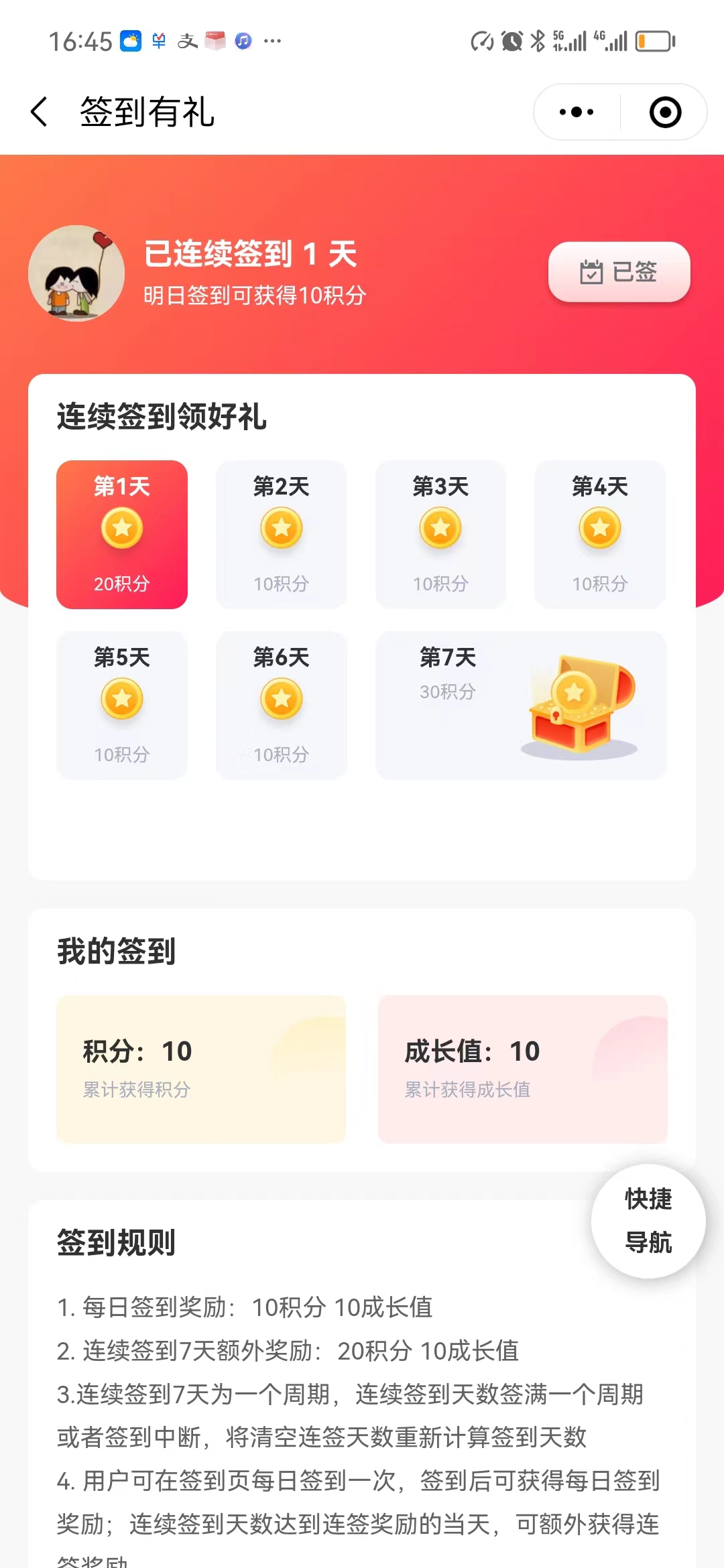Tap the profile avatar picture

point(76,273)
